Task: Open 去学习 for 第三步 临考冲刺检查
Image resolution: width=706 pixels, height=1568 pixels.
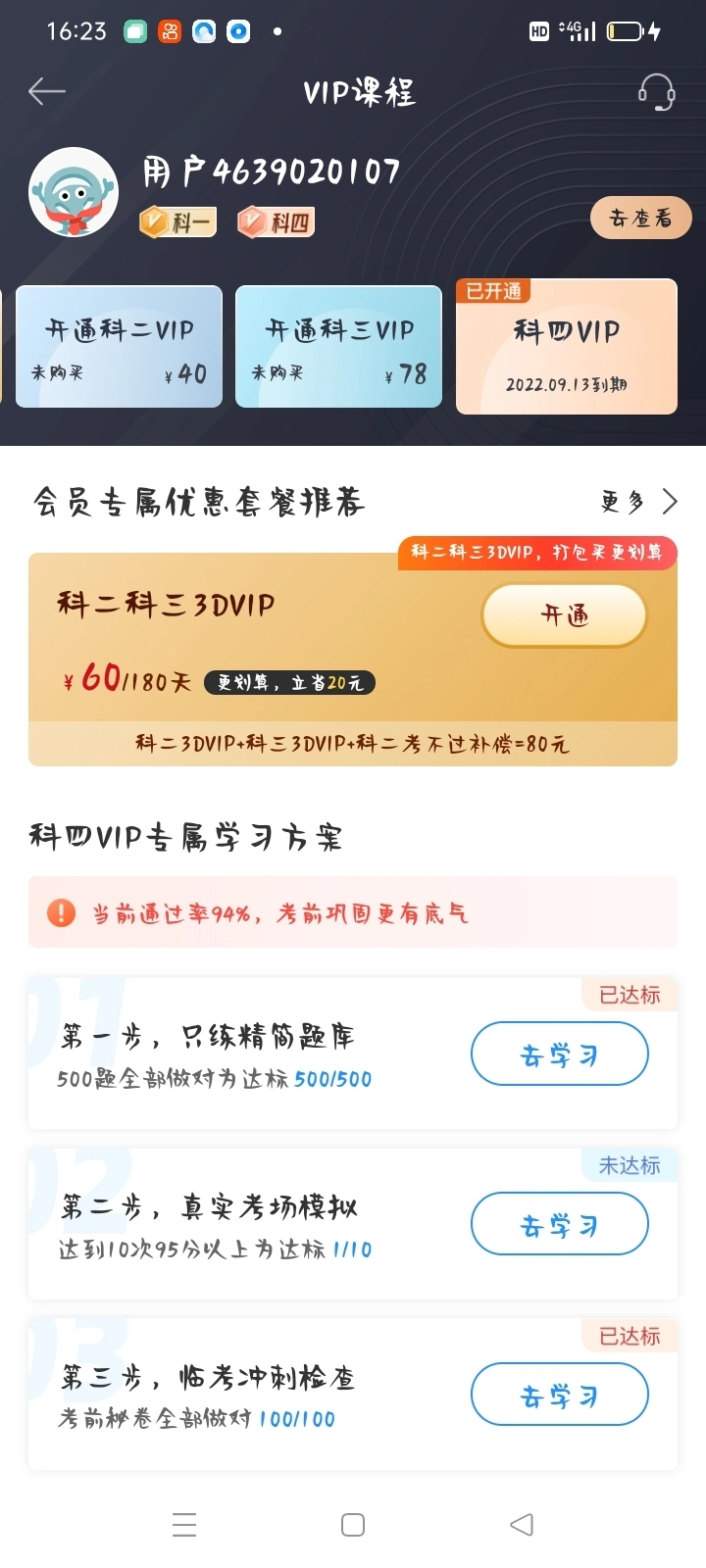Action: click(x=559, y=1396)
